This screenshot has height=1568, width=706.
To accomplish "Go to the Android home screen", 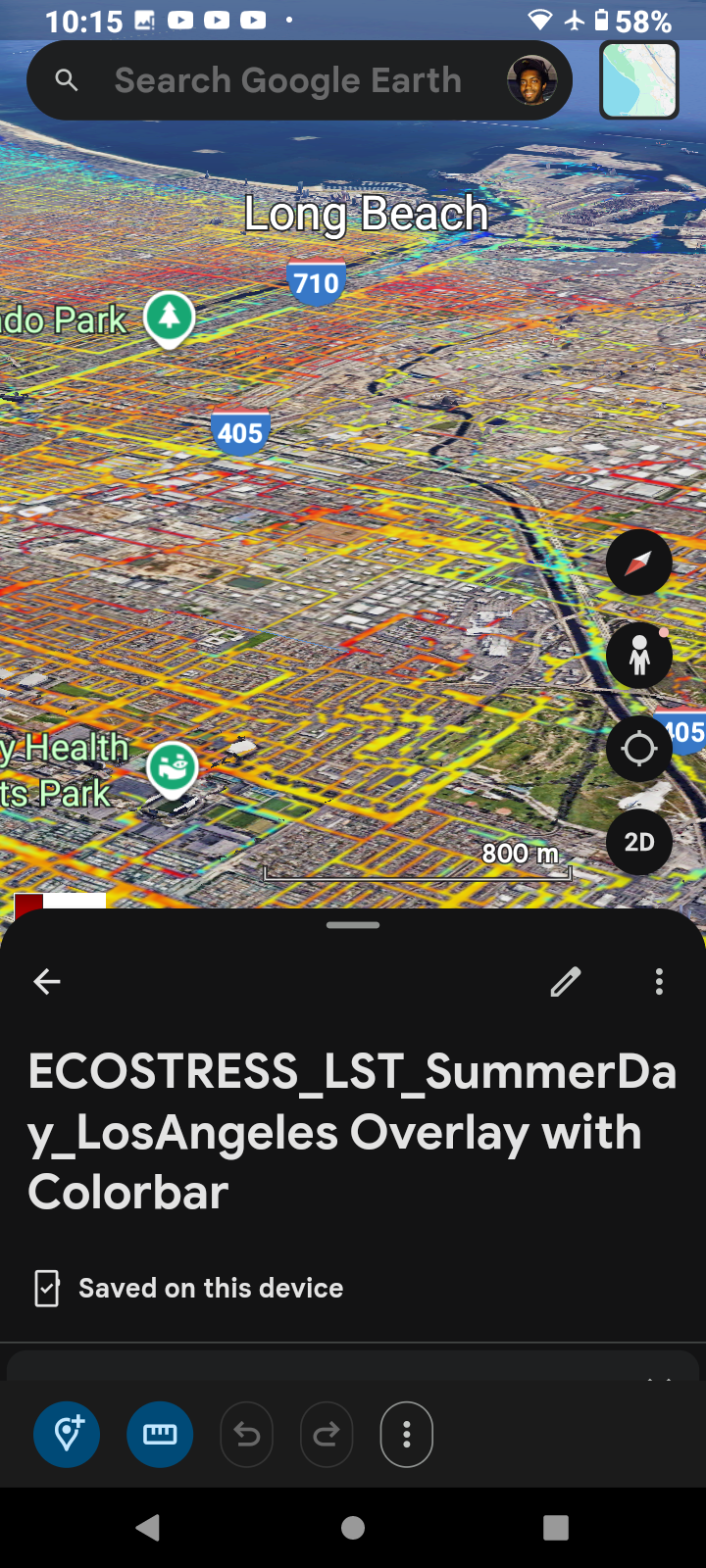I will (353, 1527).
